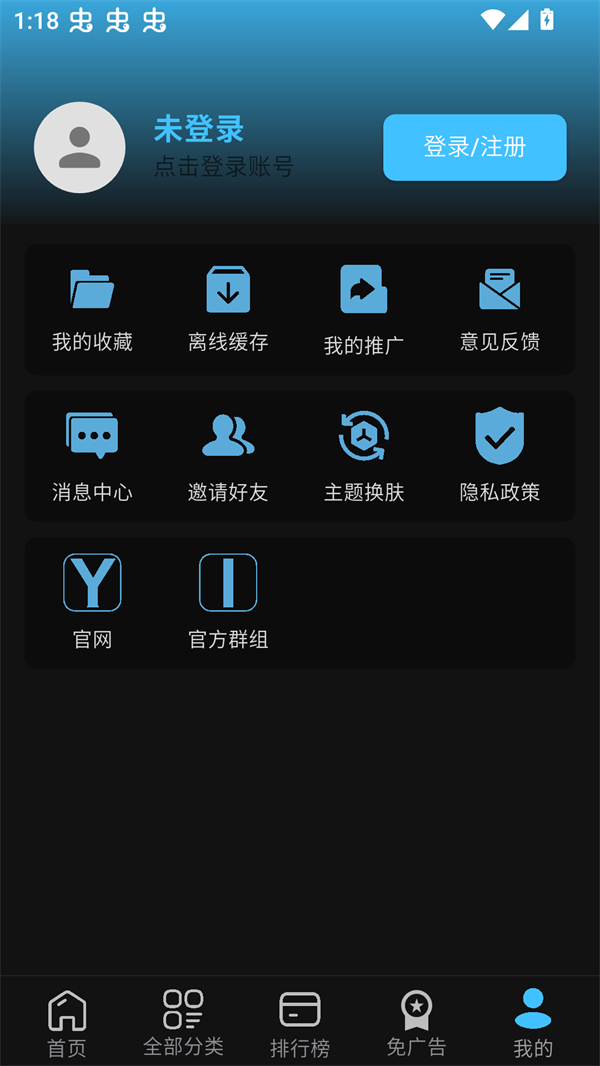600x1066 pixels.
Task: Go to the 排行榜 rankings tab
Action: 300,1023
